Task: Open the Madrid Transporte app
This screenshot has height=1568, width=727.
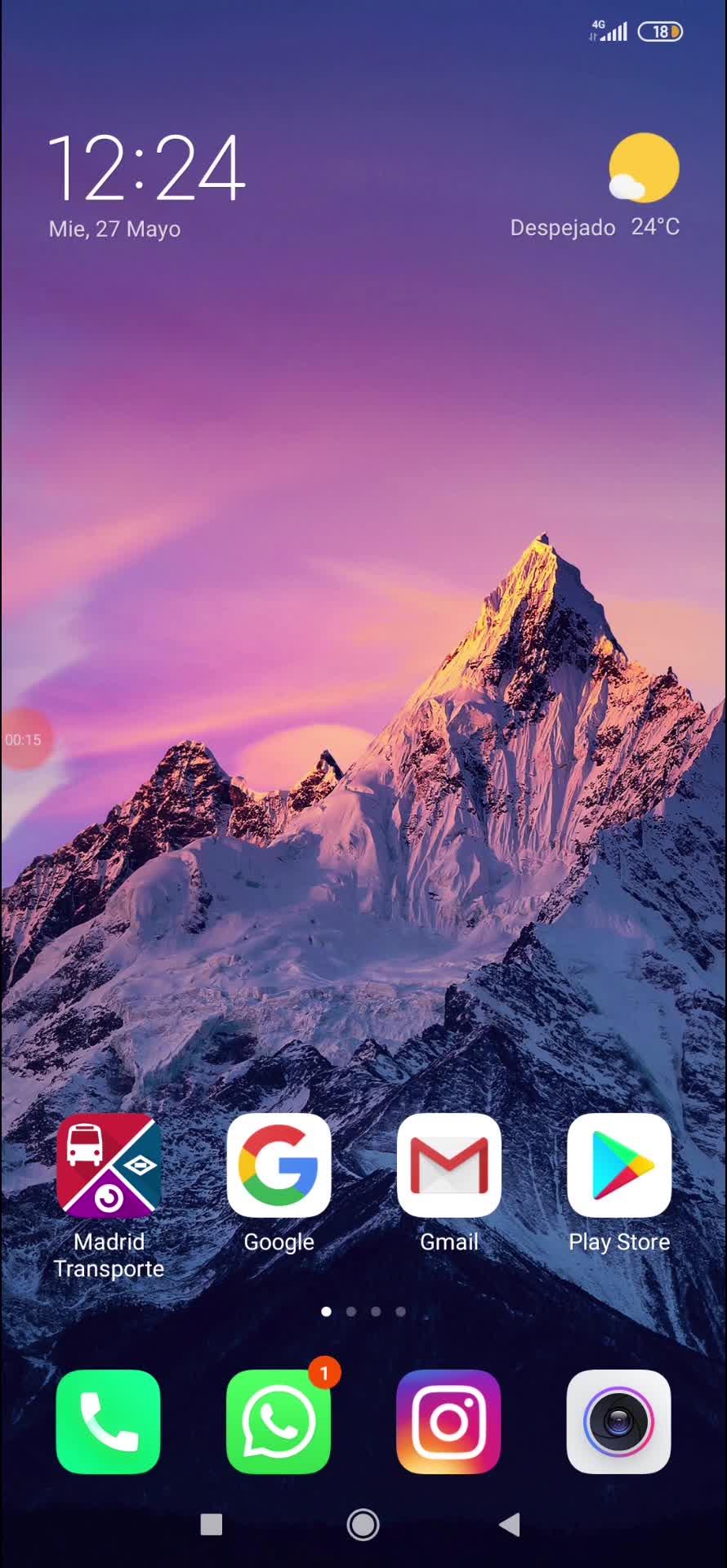Action: click(109, 1165)
